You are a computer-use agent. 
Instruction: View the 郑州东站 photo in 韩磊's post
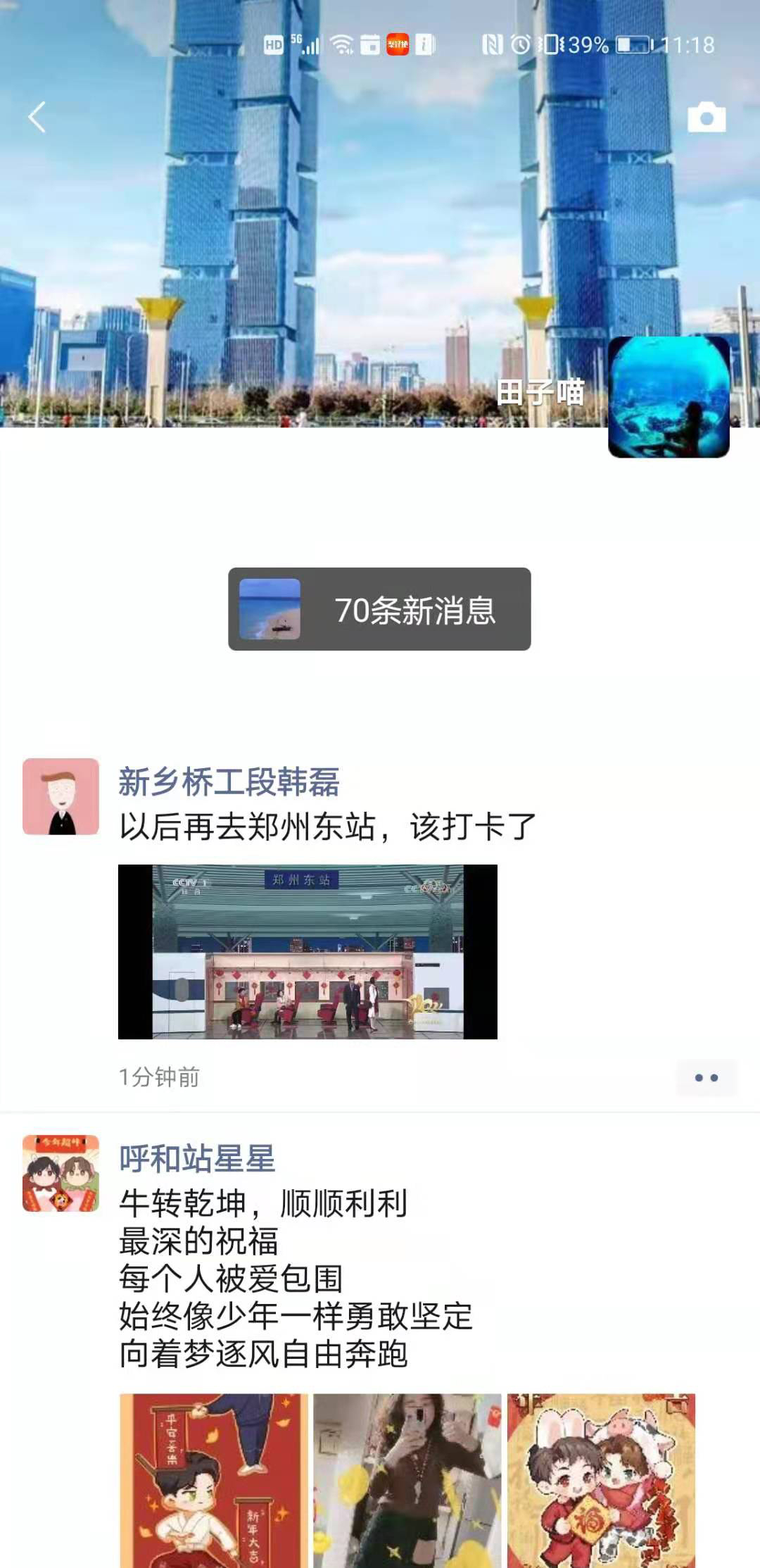click(308, 951)
